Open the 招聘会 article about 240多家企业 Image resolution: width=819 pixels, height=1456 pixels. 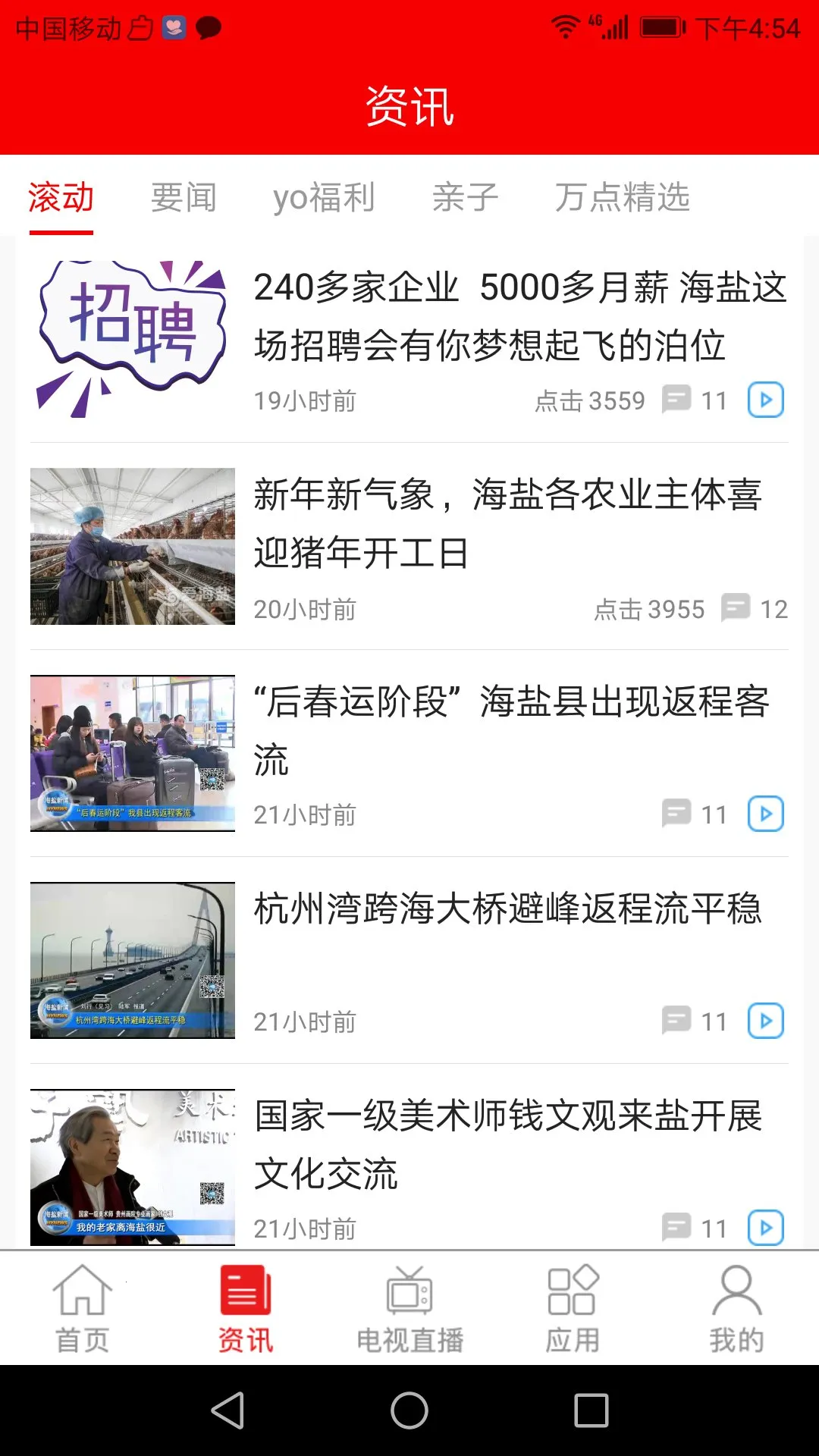tap(519, 316)
